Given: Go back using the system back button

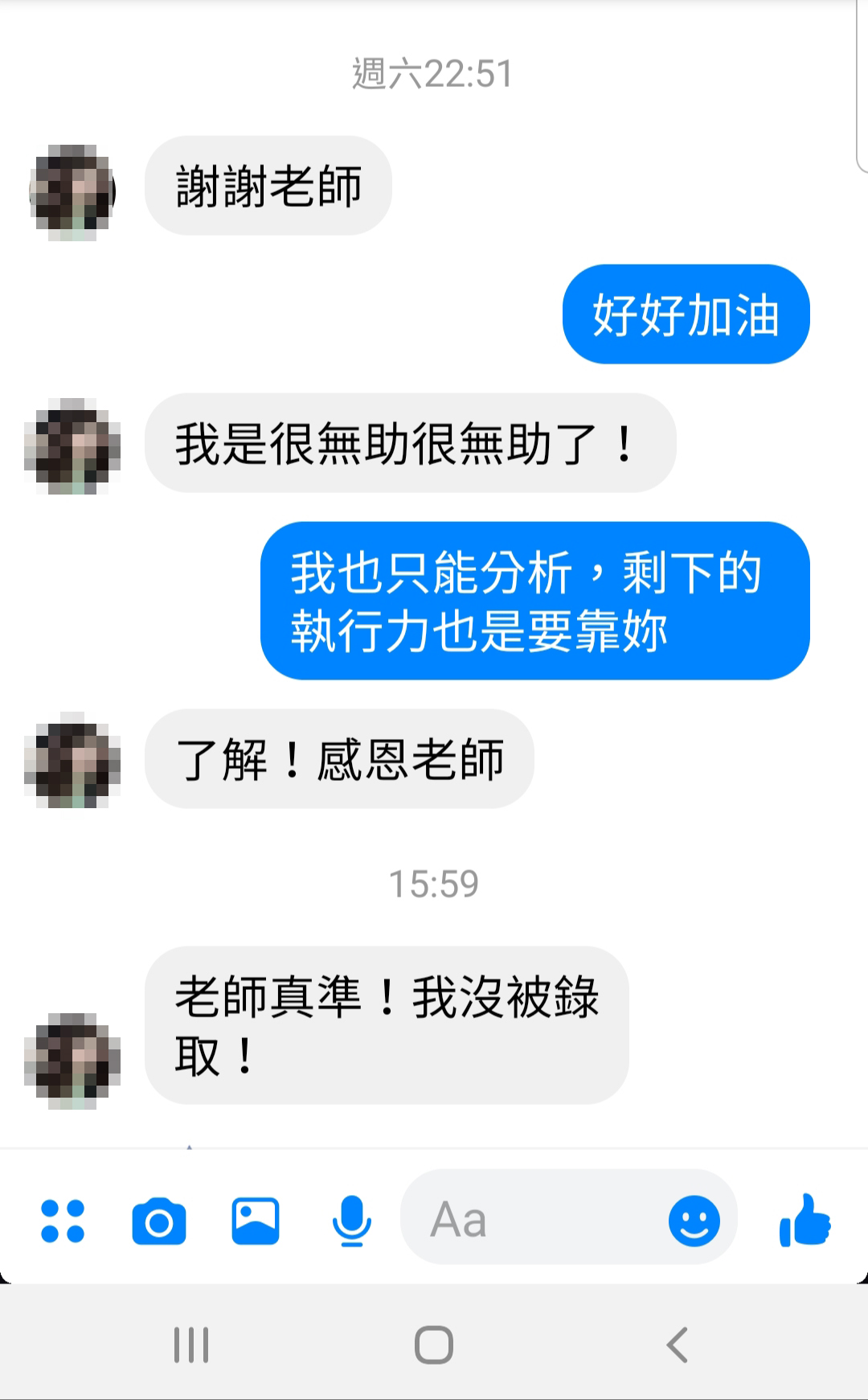Looking at the screenshot, I should click(677, 1345).
